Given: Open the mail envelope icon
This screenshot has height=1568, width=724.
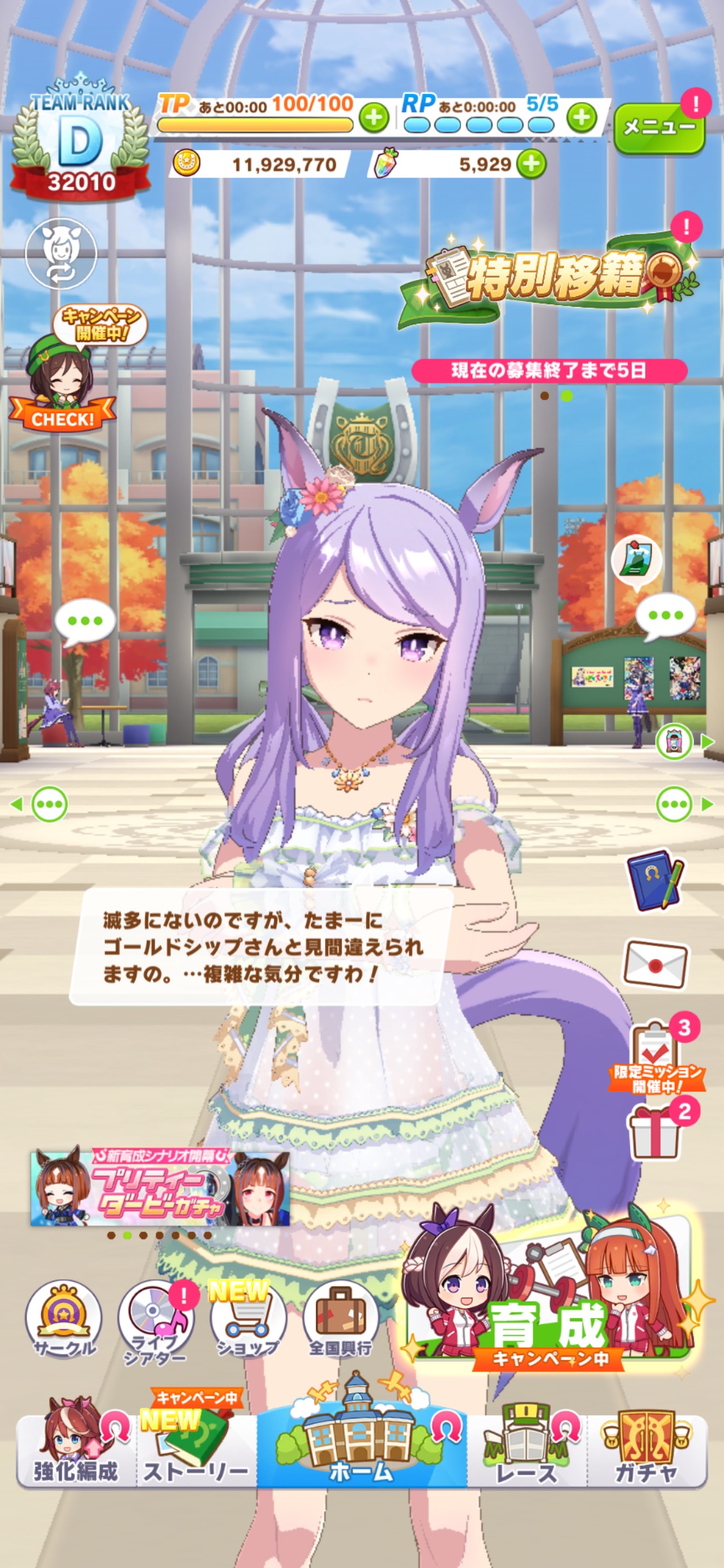Looking at the screenshot, I should [x=656, y=964].
